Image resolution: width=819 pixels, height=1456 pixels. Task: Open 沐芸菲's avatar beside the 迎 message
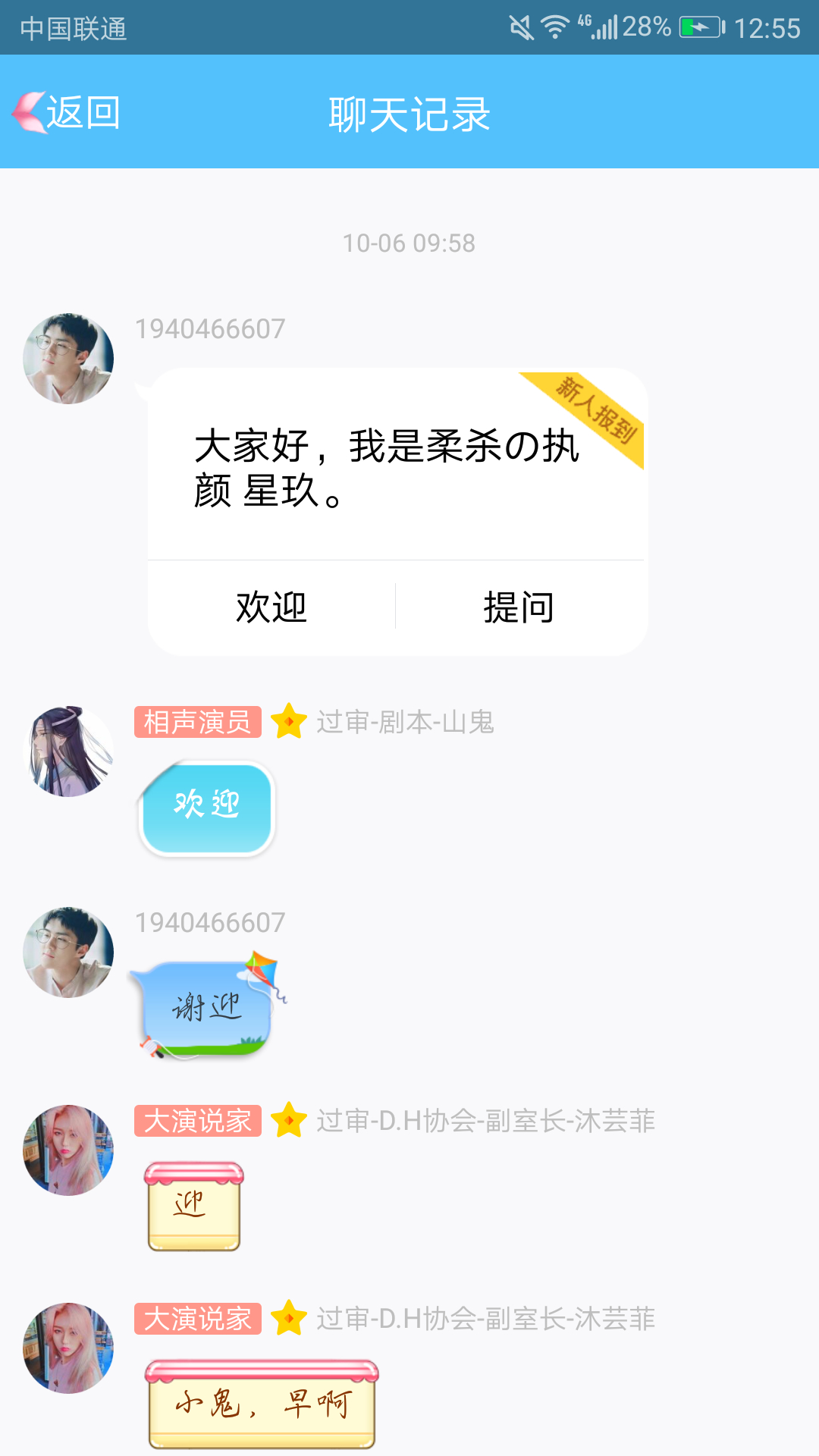68,1150
